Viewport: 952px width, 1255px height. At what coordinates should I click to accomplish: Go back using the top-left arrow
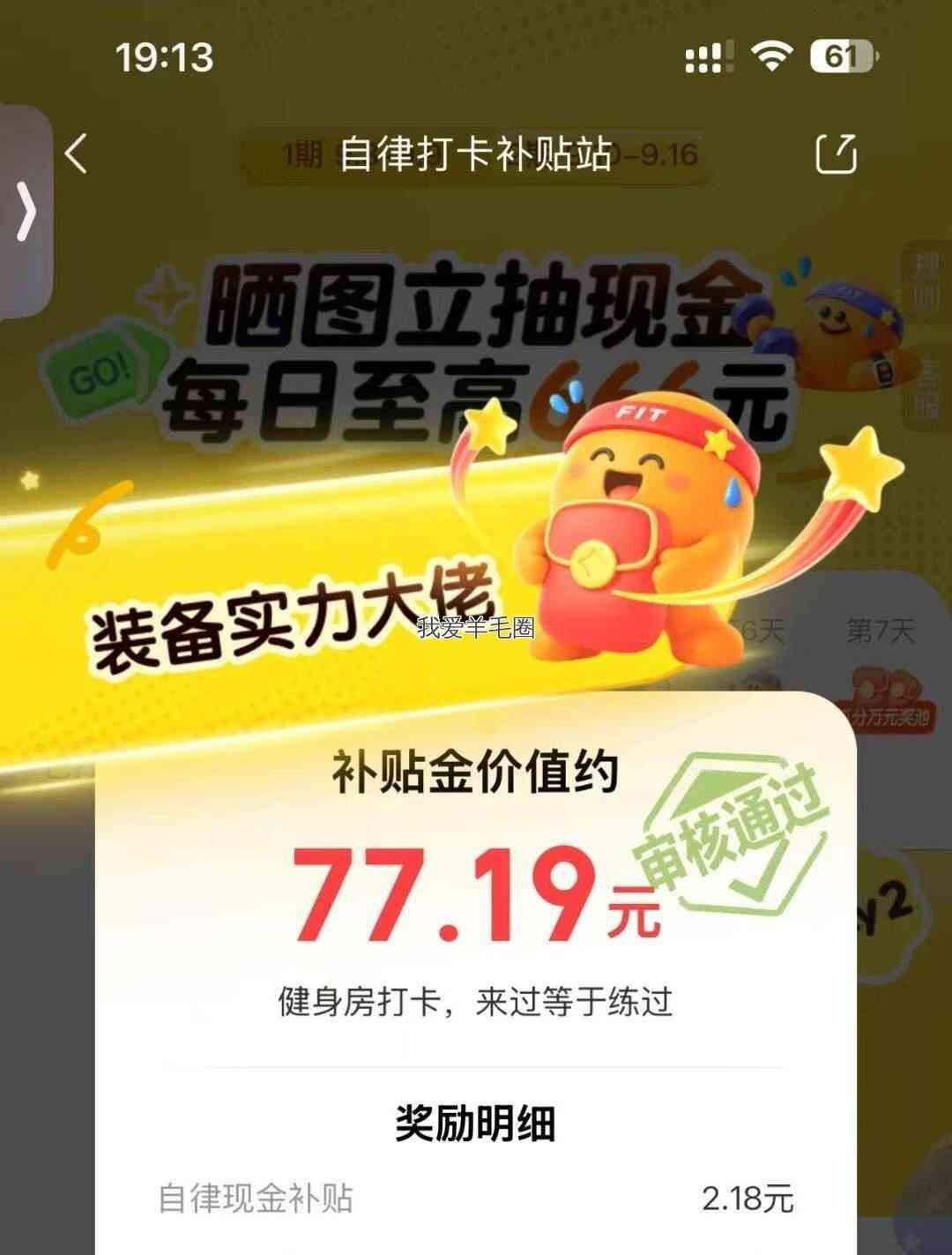point(77,153)
